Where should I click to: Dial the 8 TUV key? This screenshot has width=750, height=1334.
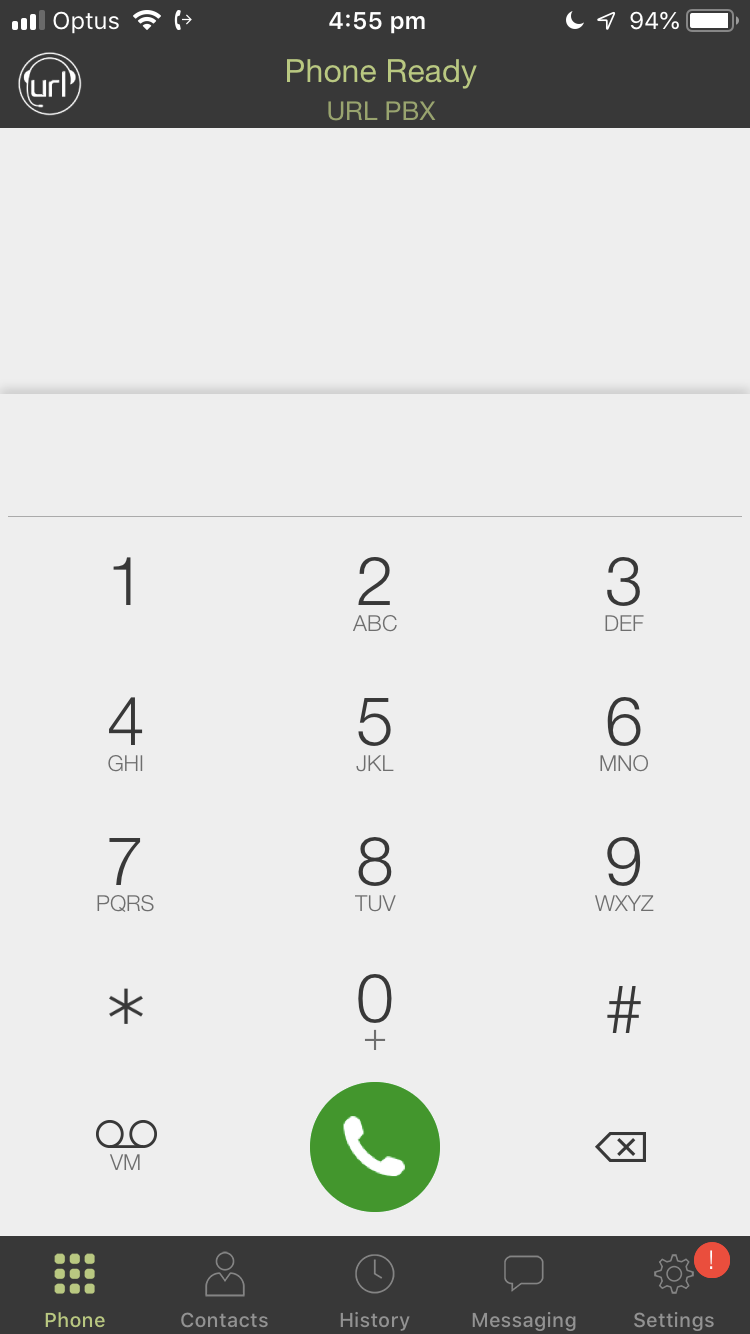(375, 874)
